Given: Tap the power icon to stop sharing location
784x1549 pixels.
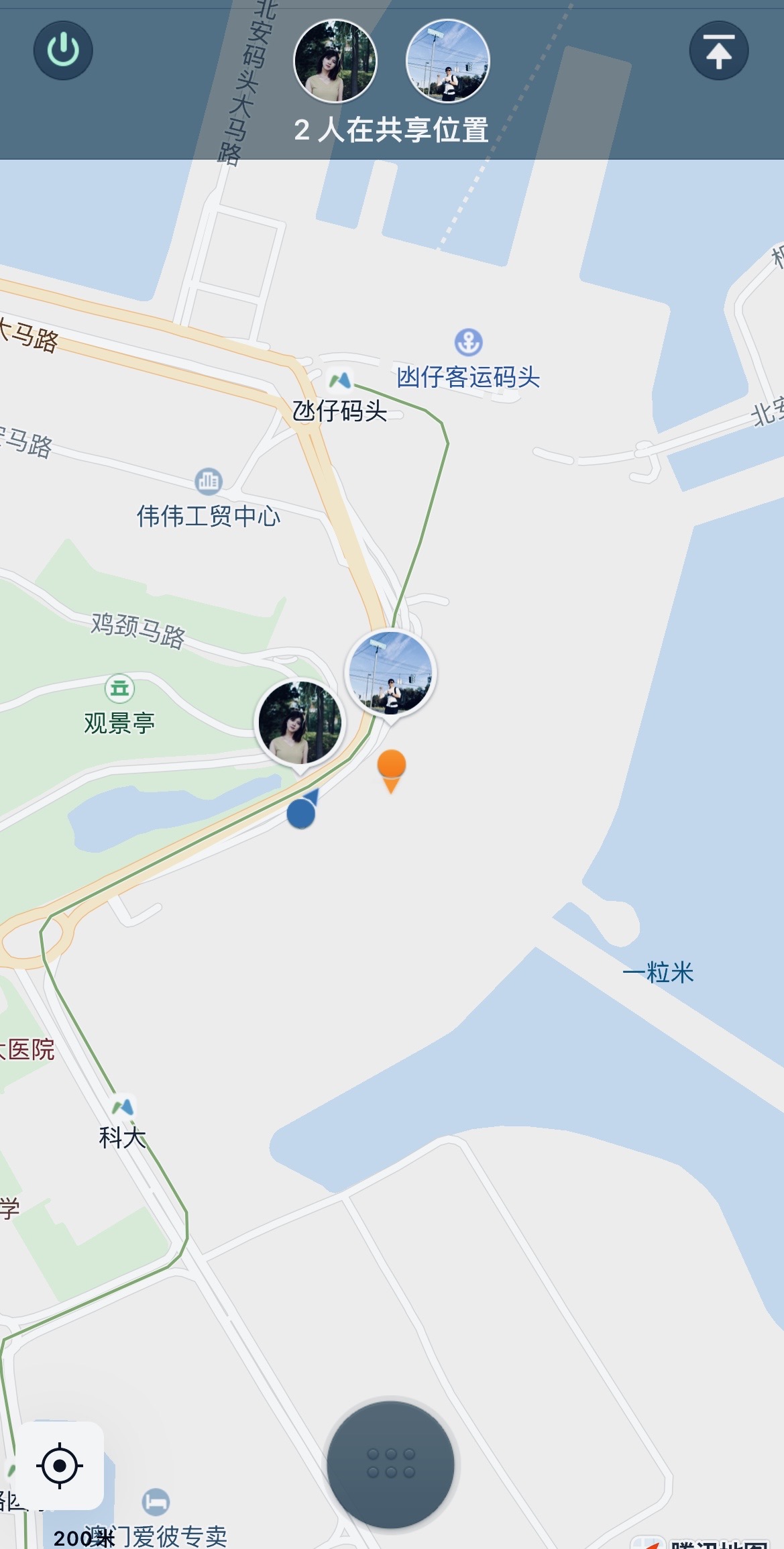Looking at the screenshot, I should pyautogui.click(x=63, y=50).
